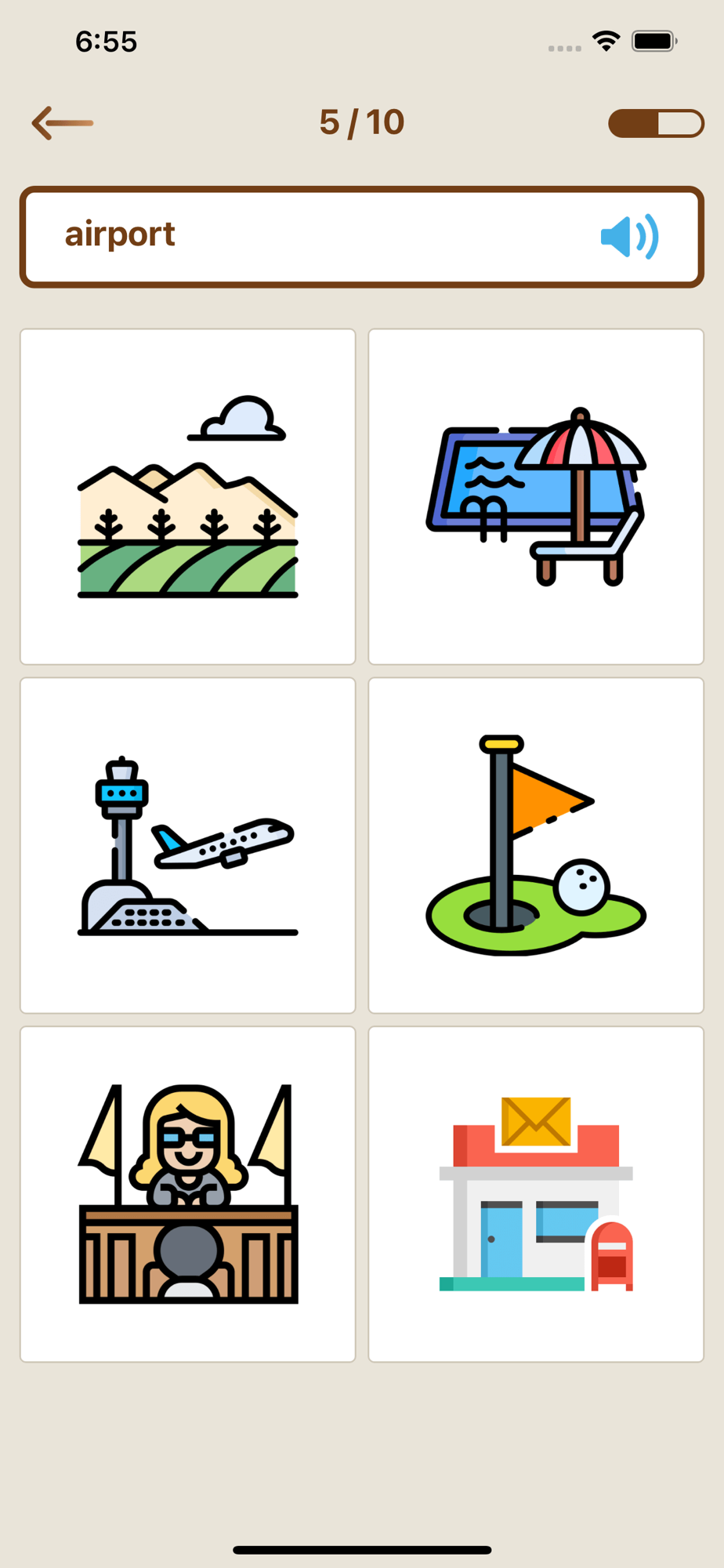Pick the post office building picture
The height and width of the screenshot is (1568, 724).
pyautogui.click(x=536, y=1194)
